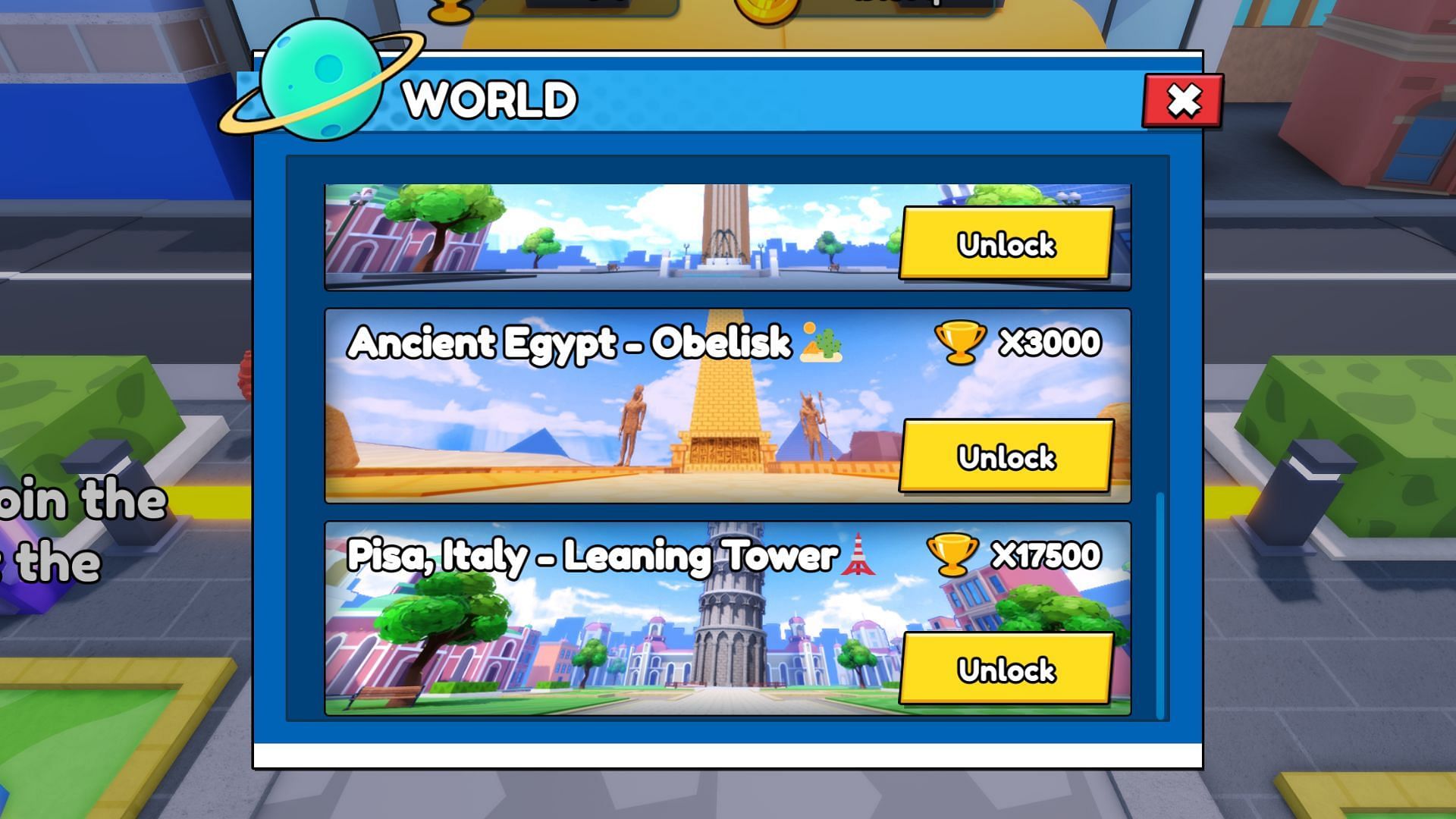Unlock the Ancient Egypt - Obelisk world

[1006, 457]
